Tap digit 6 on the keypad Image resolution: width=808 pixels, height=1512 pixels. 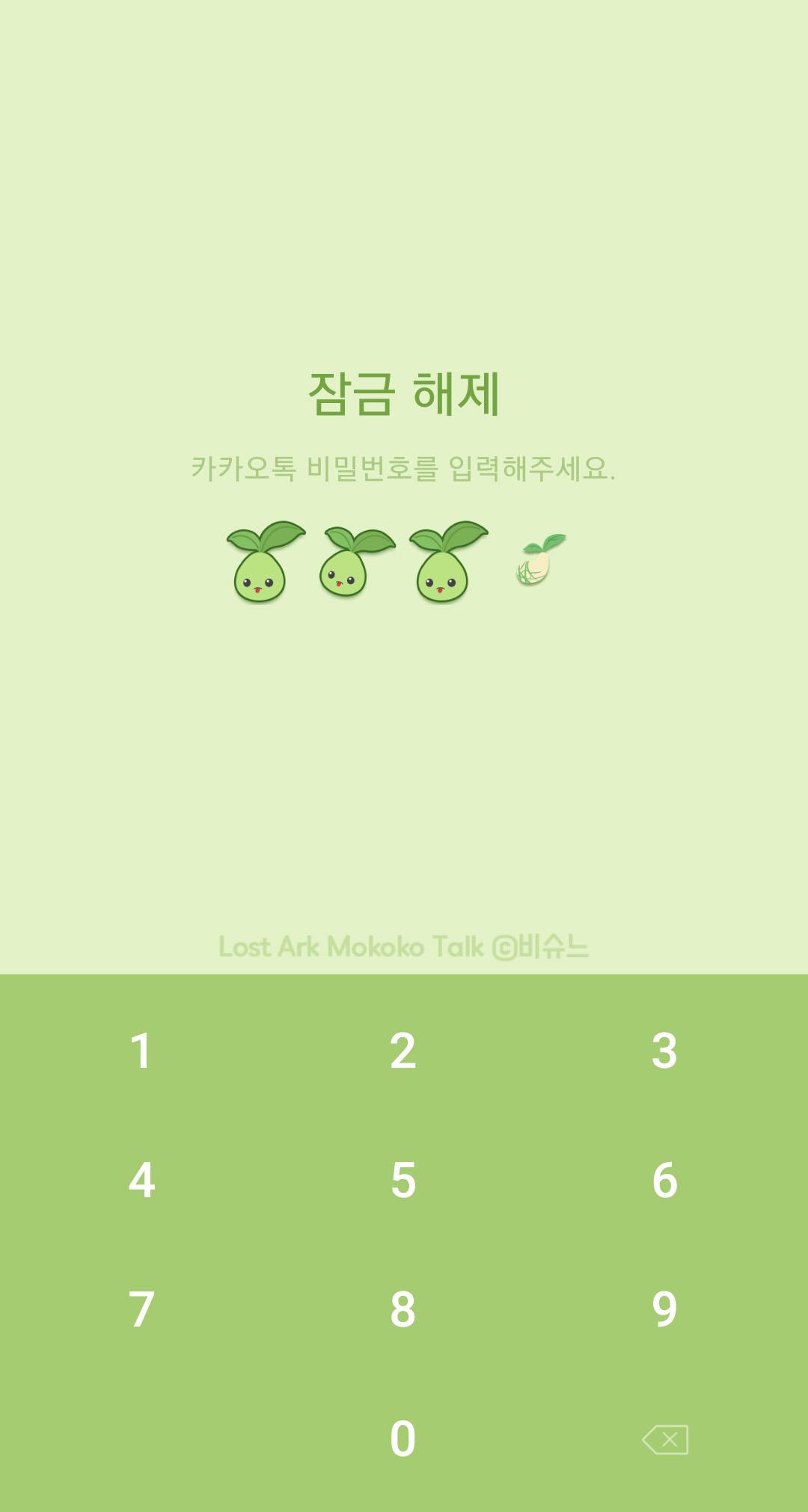664,1180
